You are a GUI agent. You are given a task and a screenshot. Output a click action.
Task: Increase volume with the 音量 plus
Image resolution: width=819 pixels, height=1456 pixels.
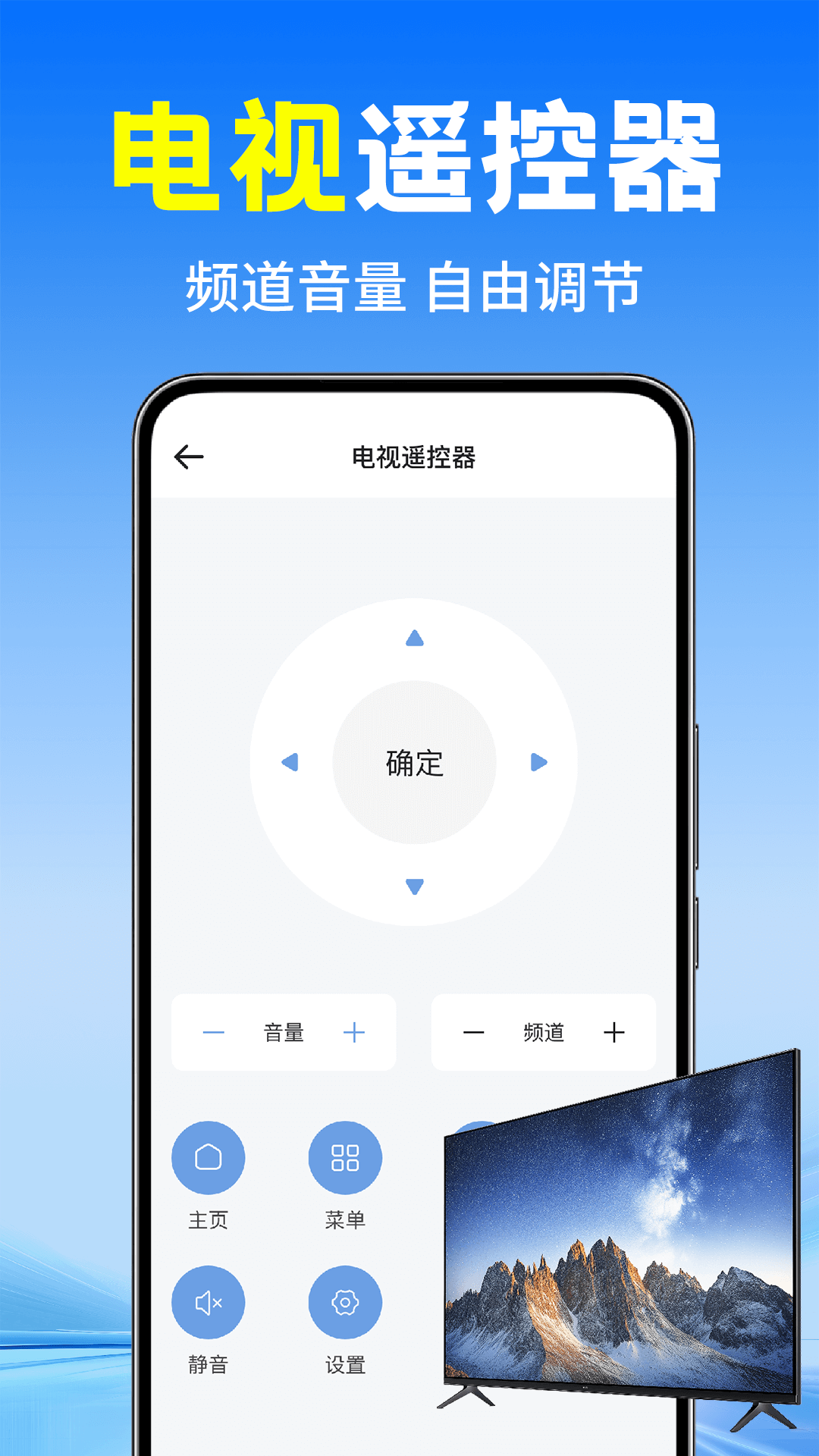click(353, 1031)
